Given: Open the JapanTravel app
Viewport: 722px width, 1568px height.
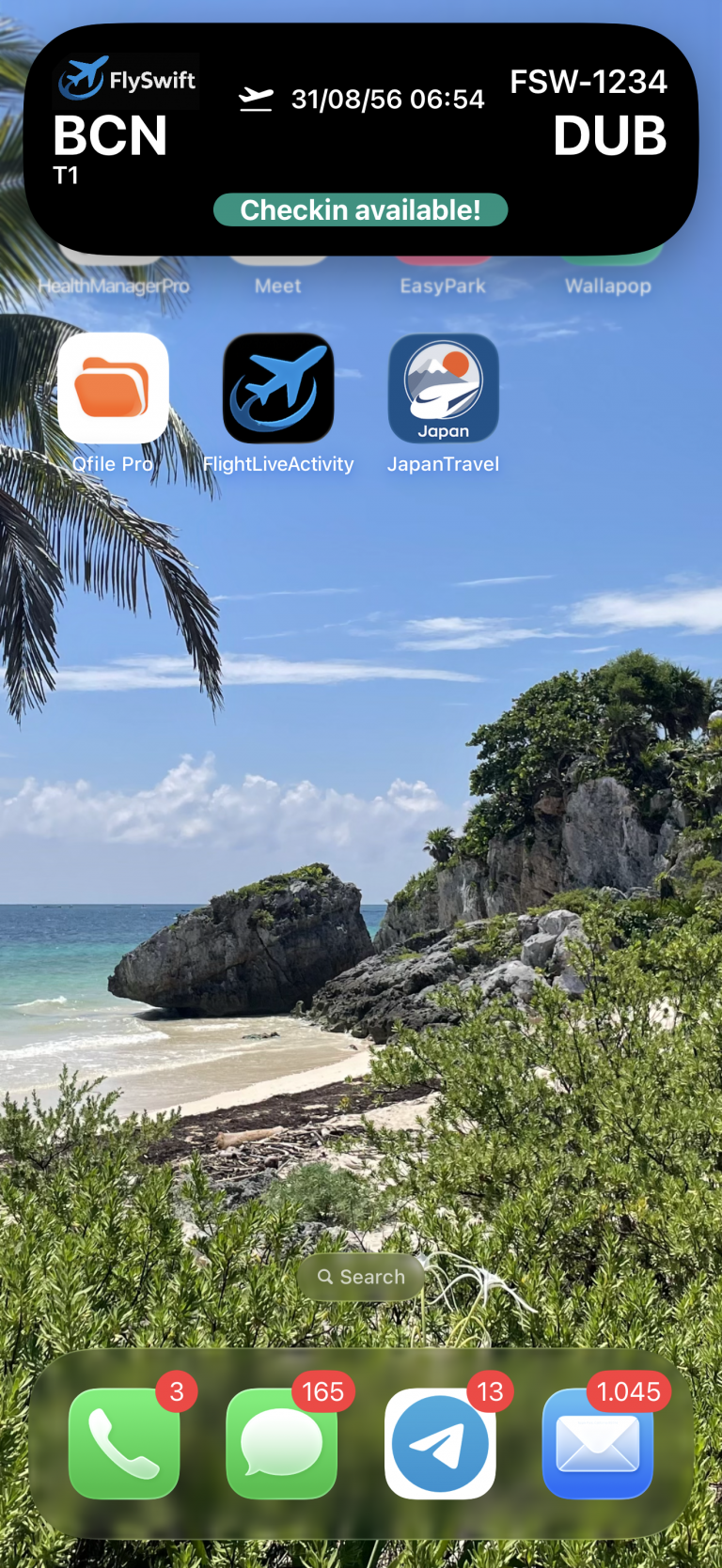Looking at the screenshot, I should (443, 388).
